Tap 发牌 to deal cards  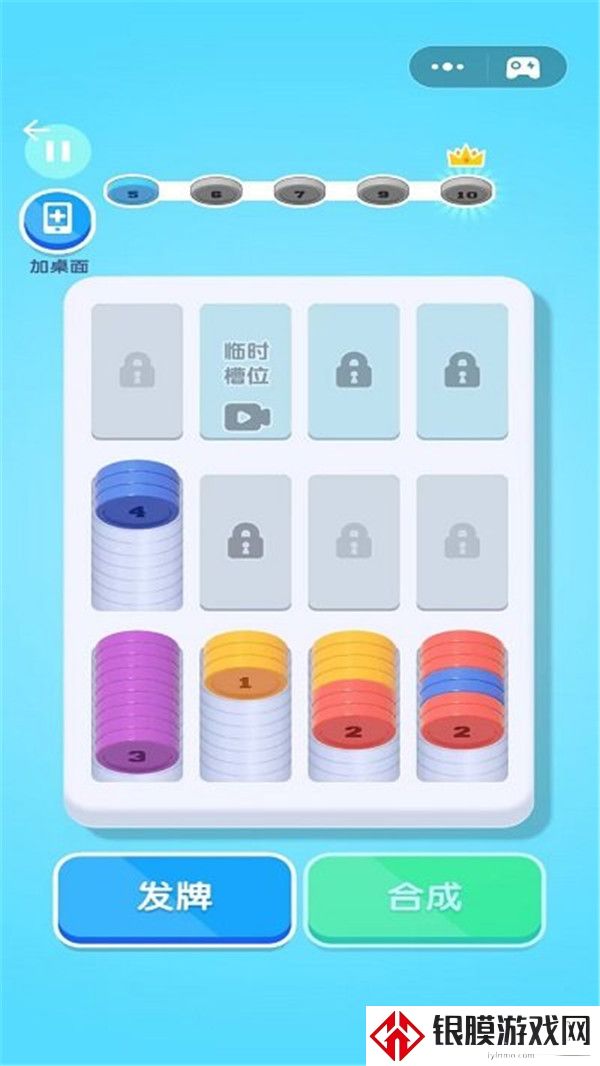(x=175, y=897)
